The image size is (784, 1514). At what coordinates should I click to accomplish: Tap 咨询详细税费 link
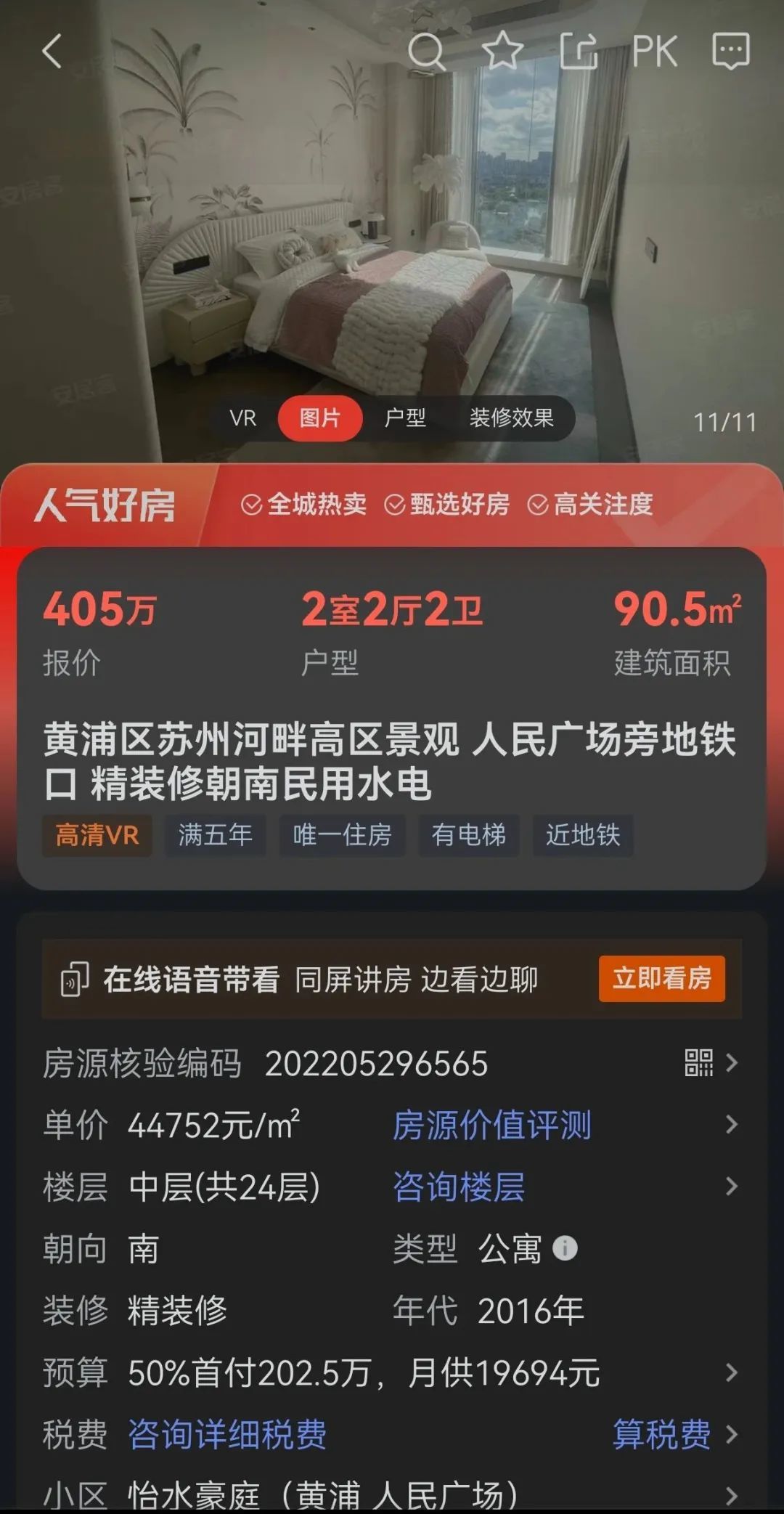(x=227, y=1435)
